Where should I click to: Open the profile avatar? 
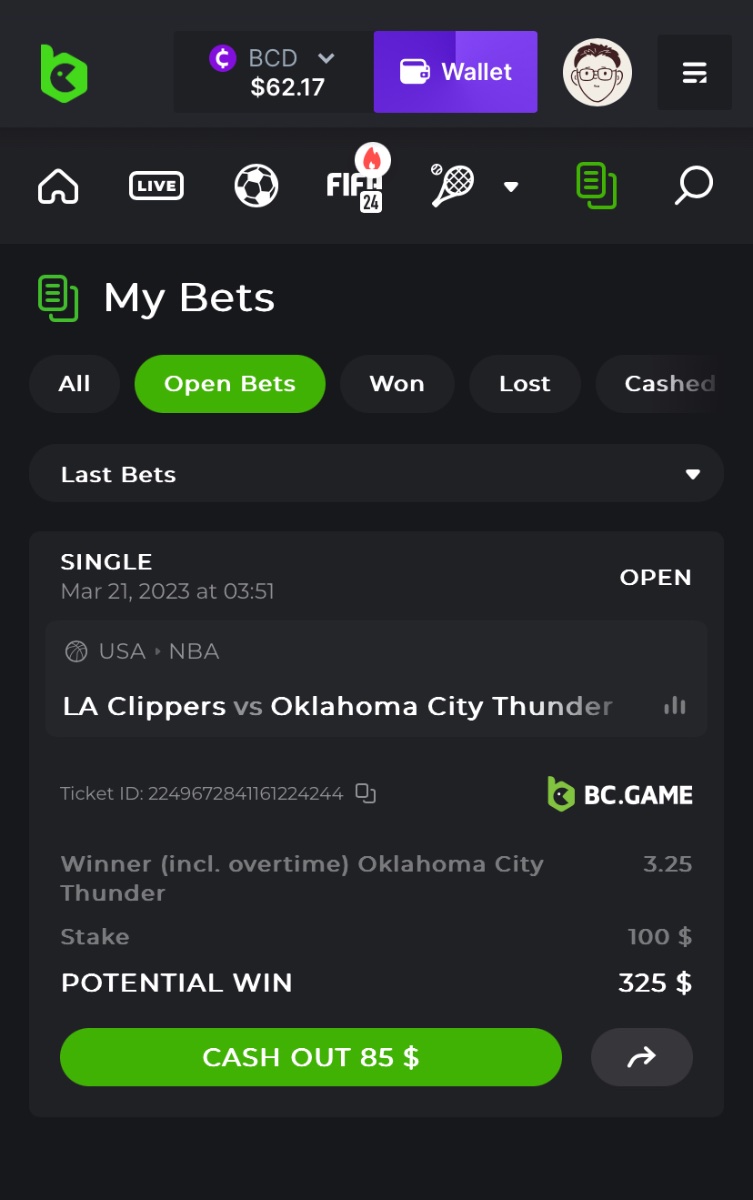(597, 72)
